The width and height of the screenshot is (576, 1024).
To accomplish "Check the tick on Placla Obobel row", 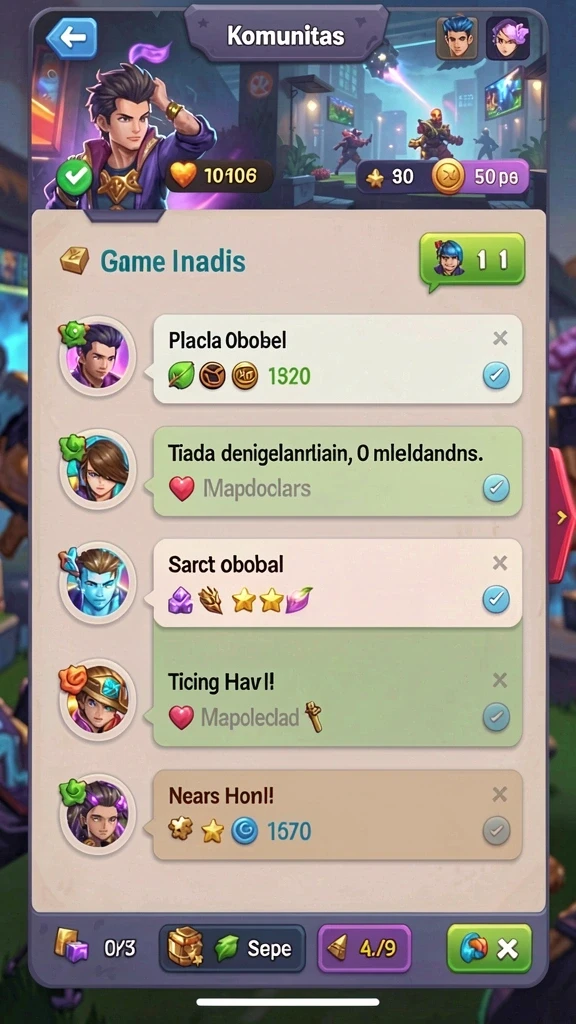I will [496, 376].
